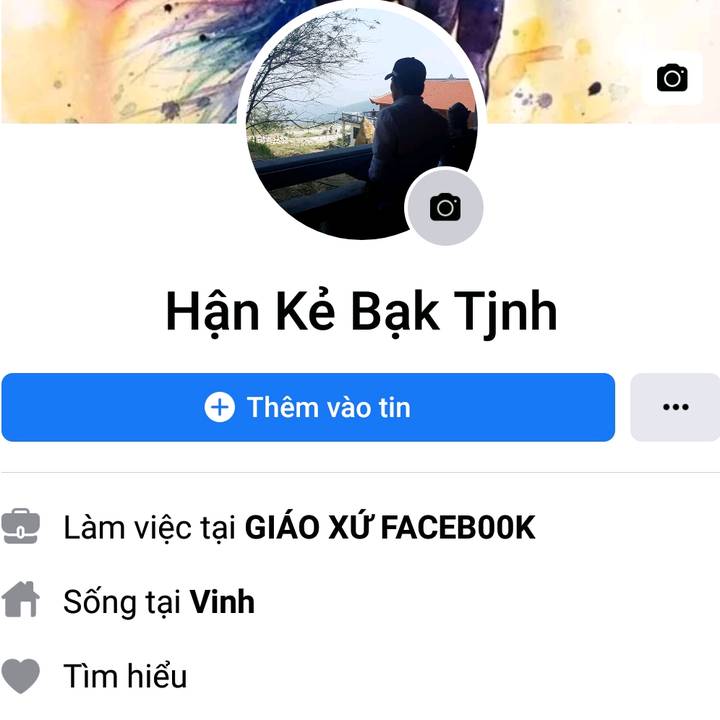Tap the cover photo camera icon

pos(672,78)
